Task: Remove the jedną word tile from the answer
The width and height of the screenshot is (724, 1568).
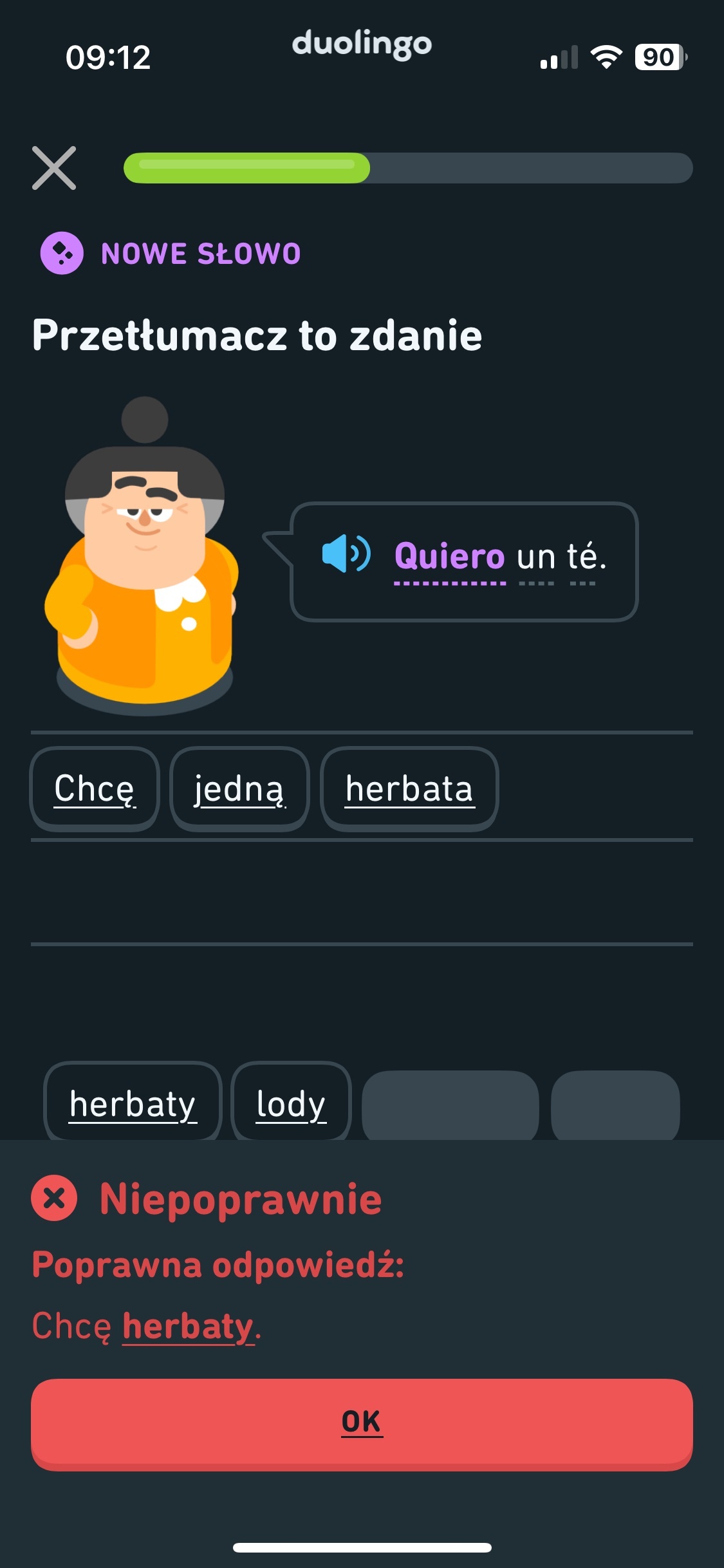Action: coord(239,789)
